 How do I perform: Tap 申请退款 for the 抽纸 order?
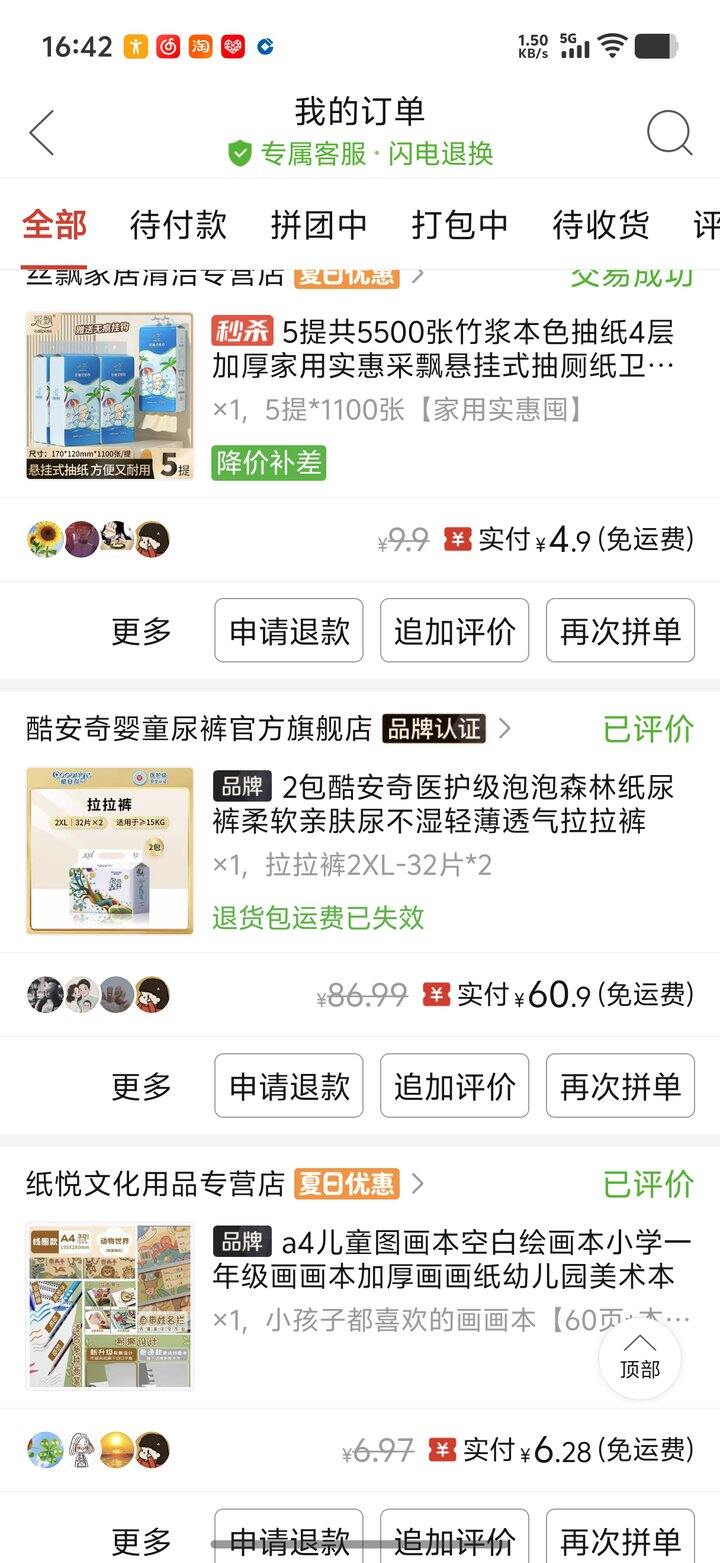click(289, 631)
